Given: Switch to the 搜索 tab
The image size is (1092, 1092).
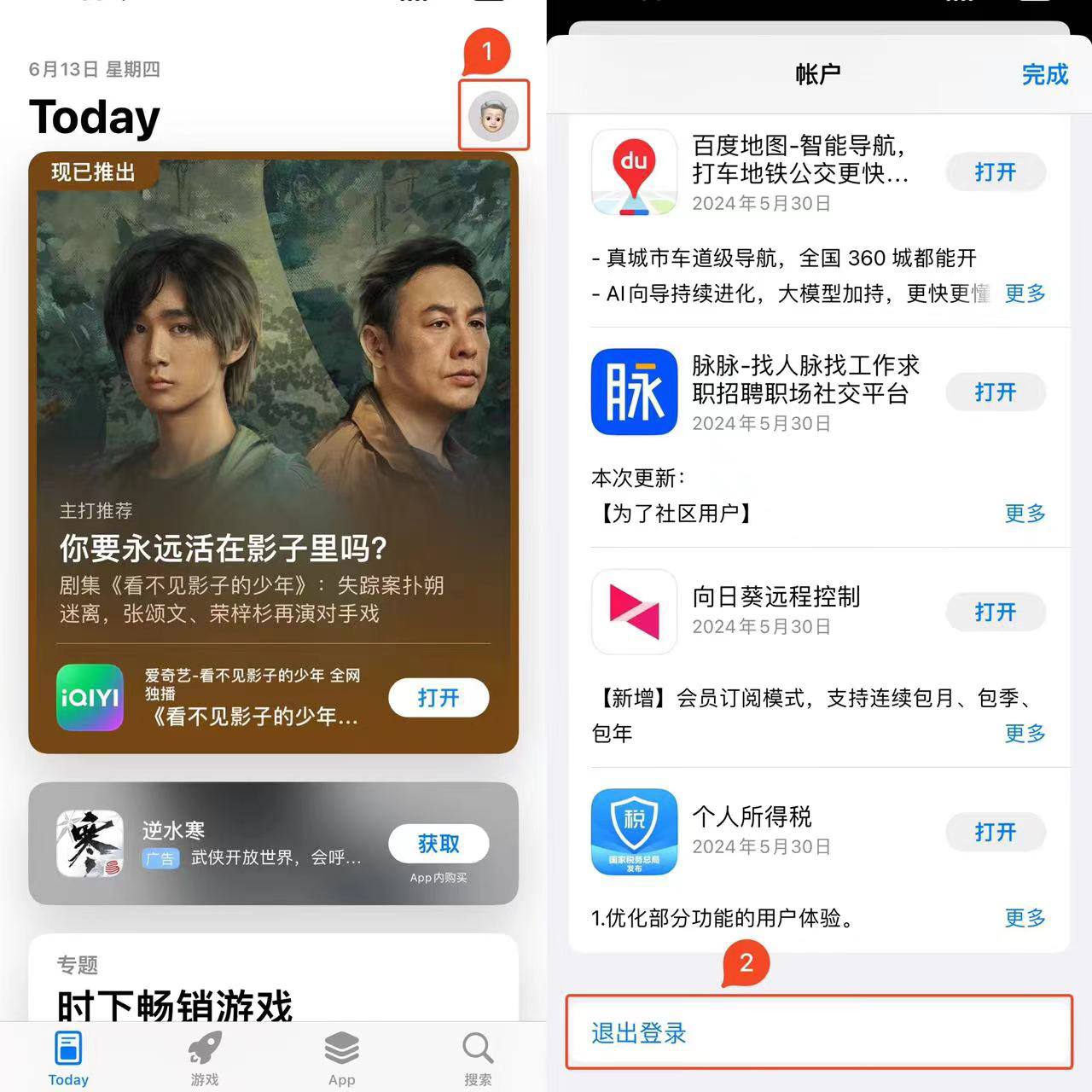Looking at the screenshot, I should click(x=478, y=1058).
